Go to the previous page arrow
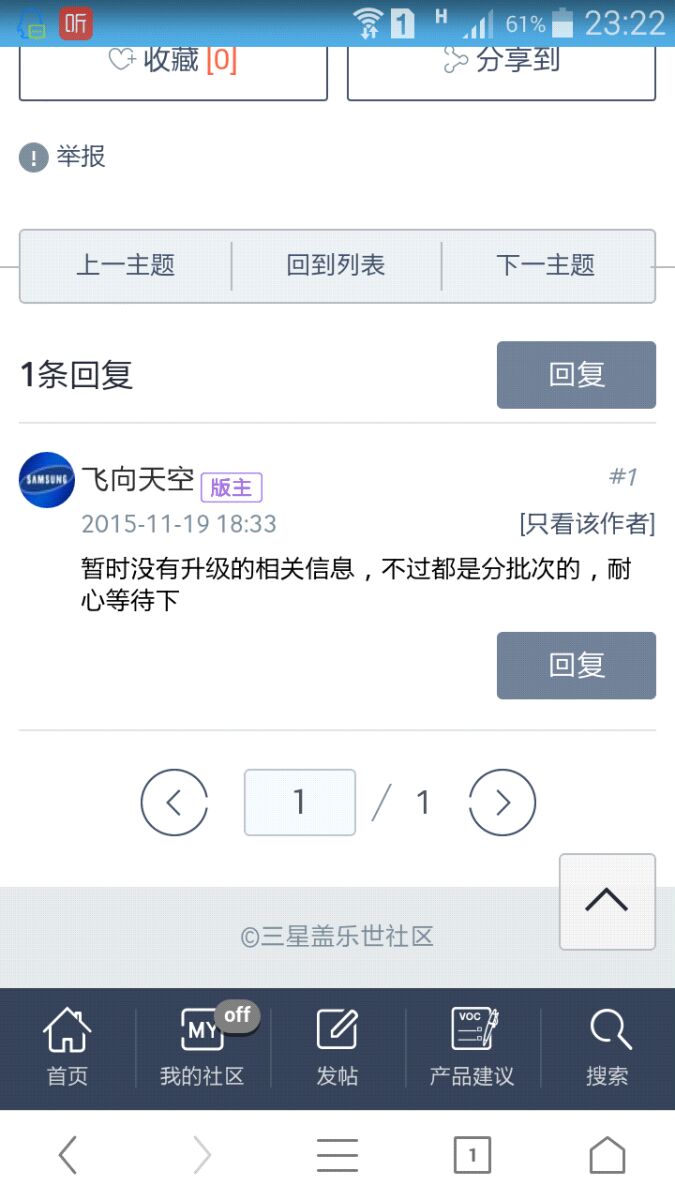Viewport: 675px width, 1200px height. (174, 802)
